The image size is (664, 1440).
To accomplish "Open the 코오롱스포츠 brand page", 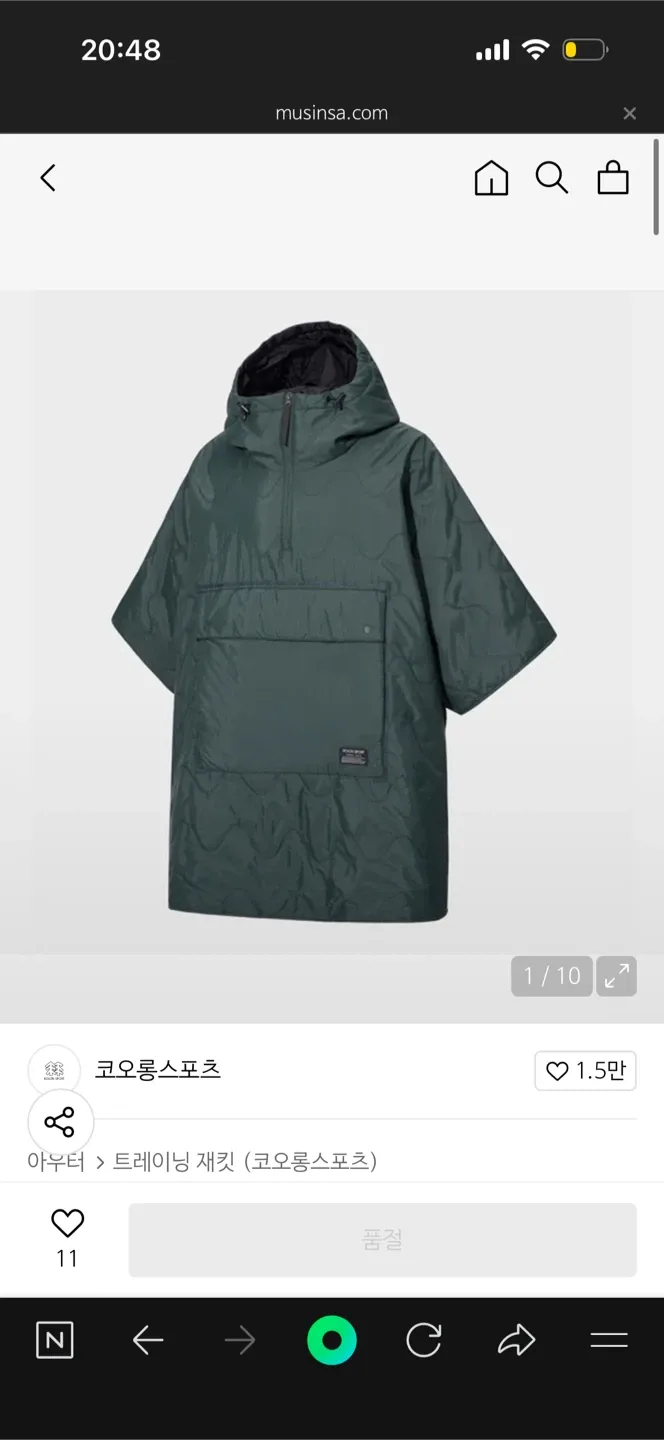I will coord(157,1069).
